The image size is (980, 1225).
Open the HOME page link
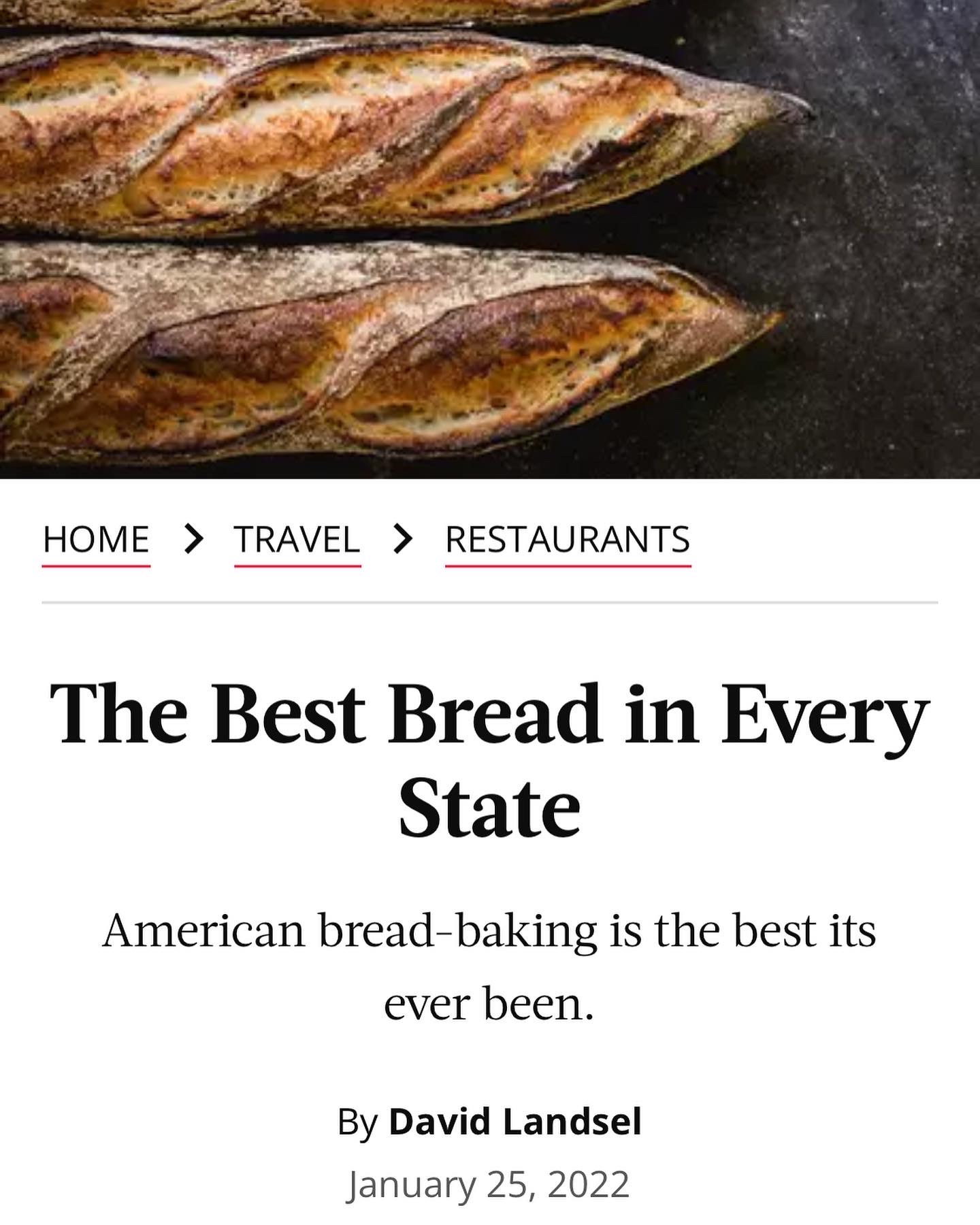(x=96, y=540)
